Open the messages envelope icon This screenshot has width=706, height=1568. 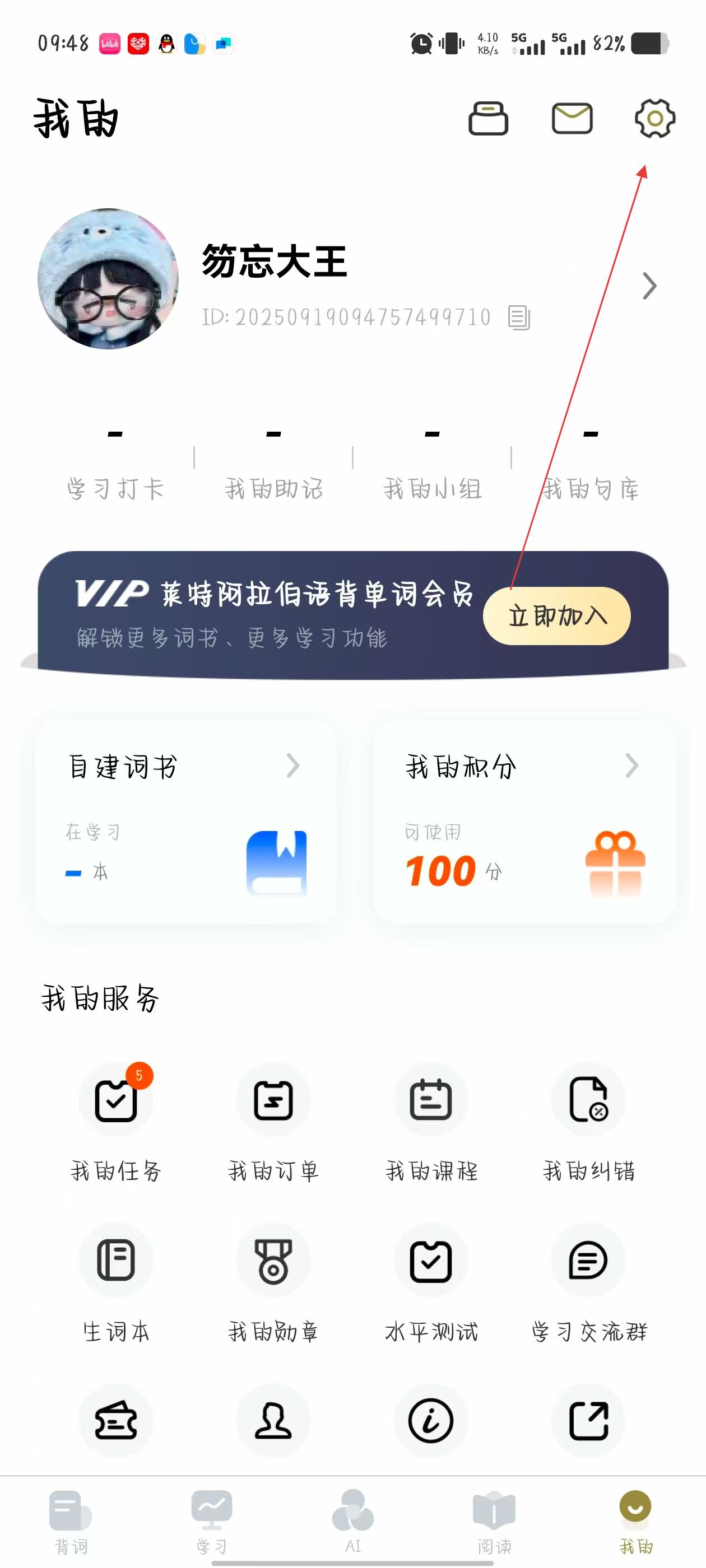572,118
